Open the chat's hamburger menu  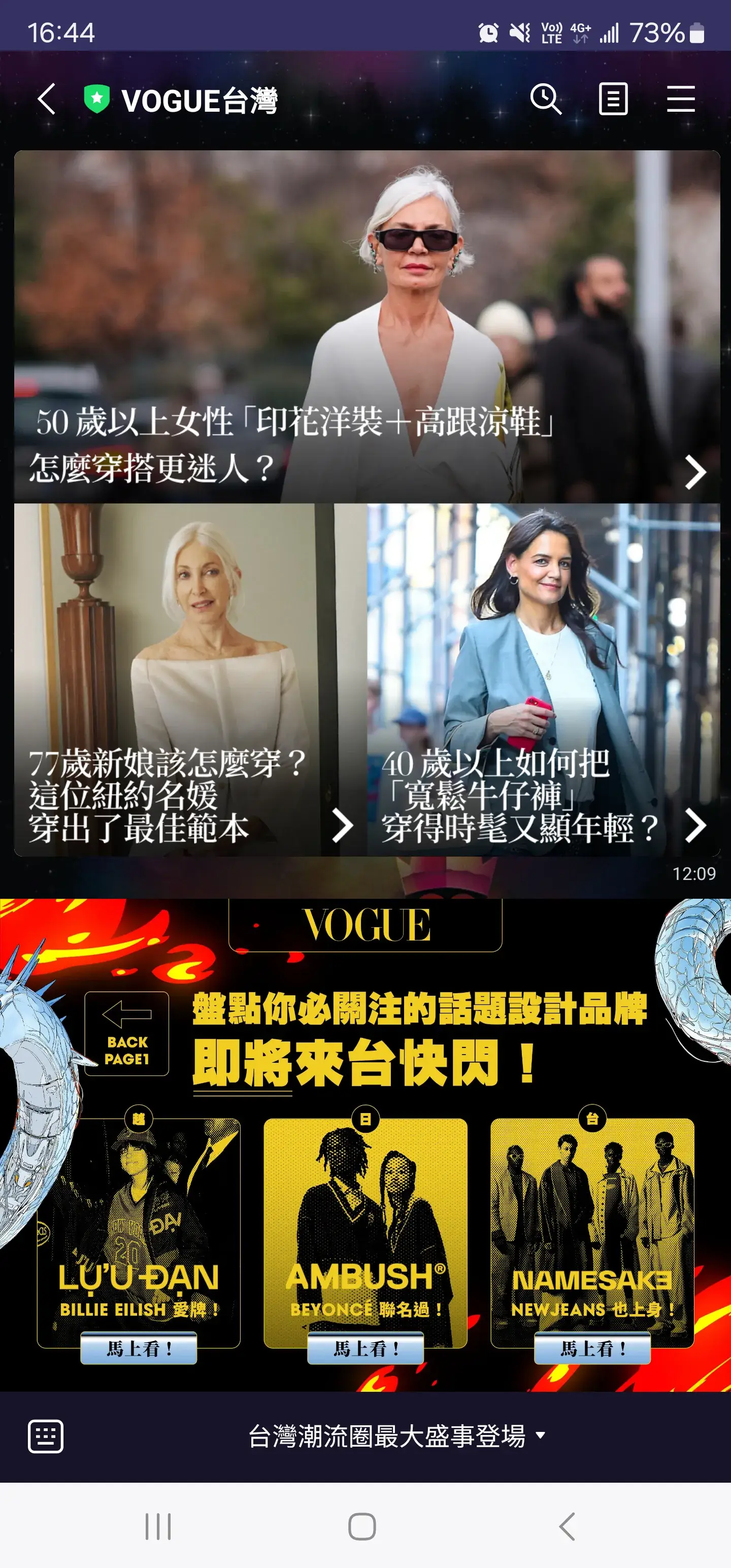pos(680,99)
